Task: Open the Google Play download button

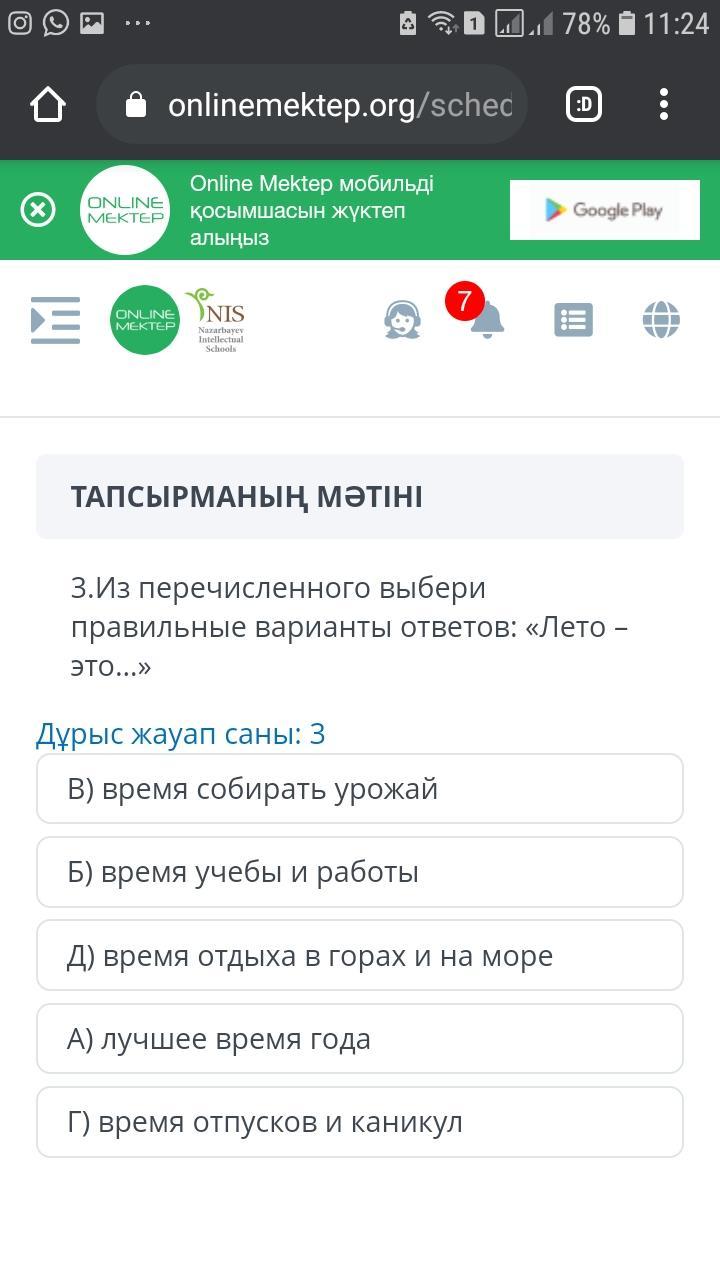Action: tap(604, 210)
